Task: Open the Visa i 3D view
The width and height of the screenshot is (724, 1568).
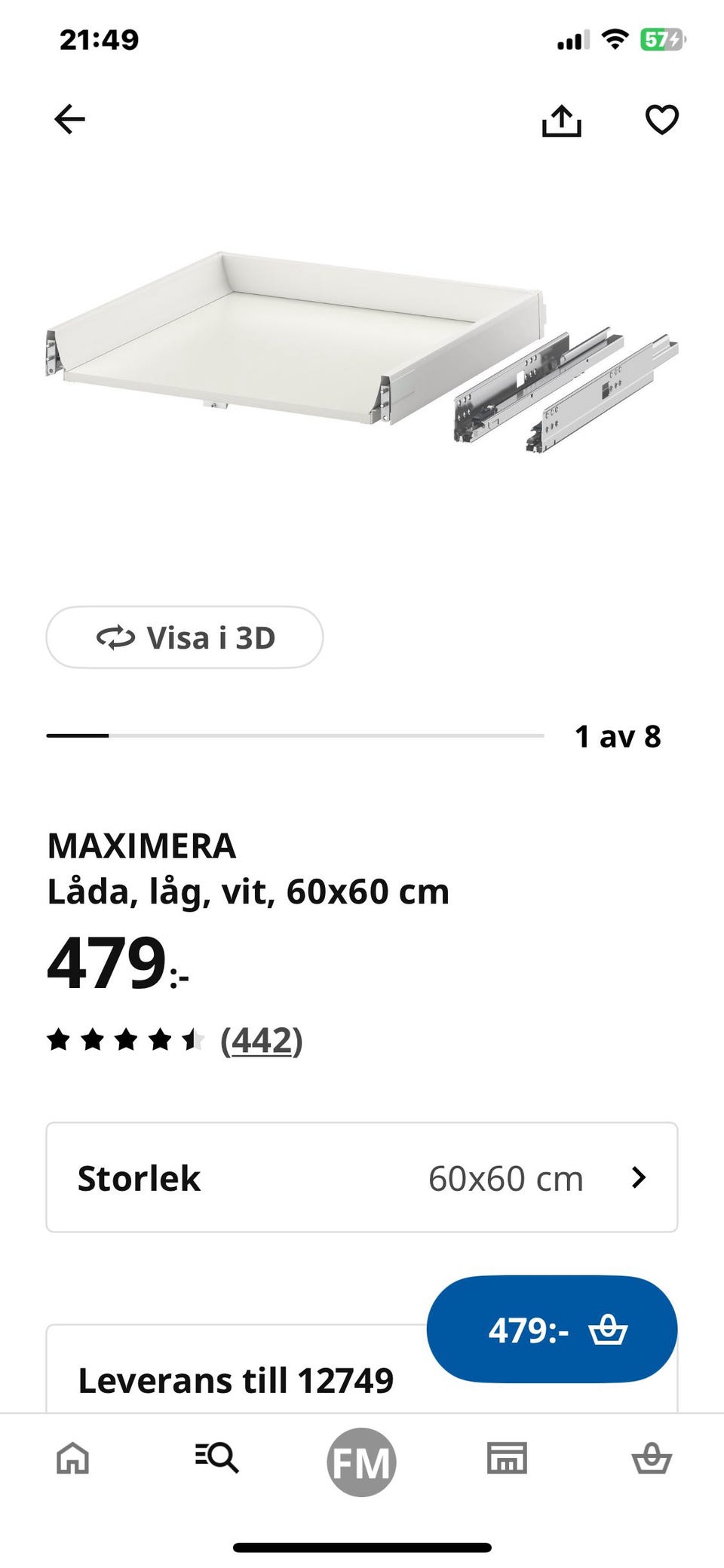Action: (185, 637)
